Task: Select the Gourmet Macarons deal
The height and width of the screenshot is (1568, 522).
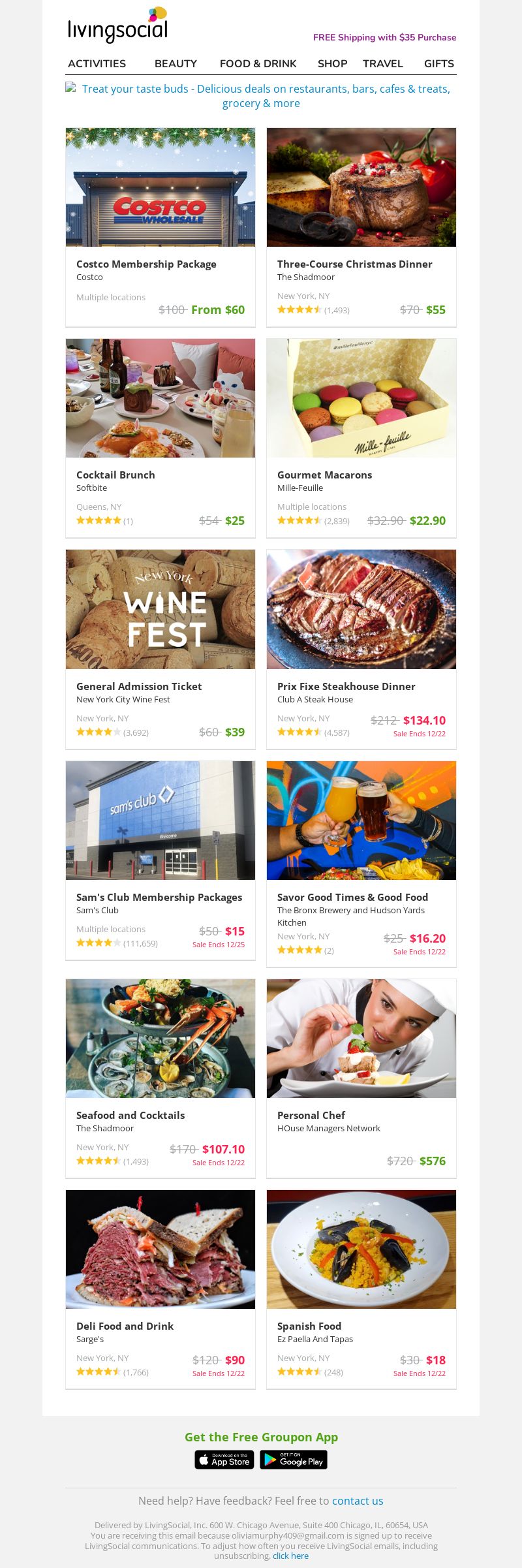Action: point(324,475)
